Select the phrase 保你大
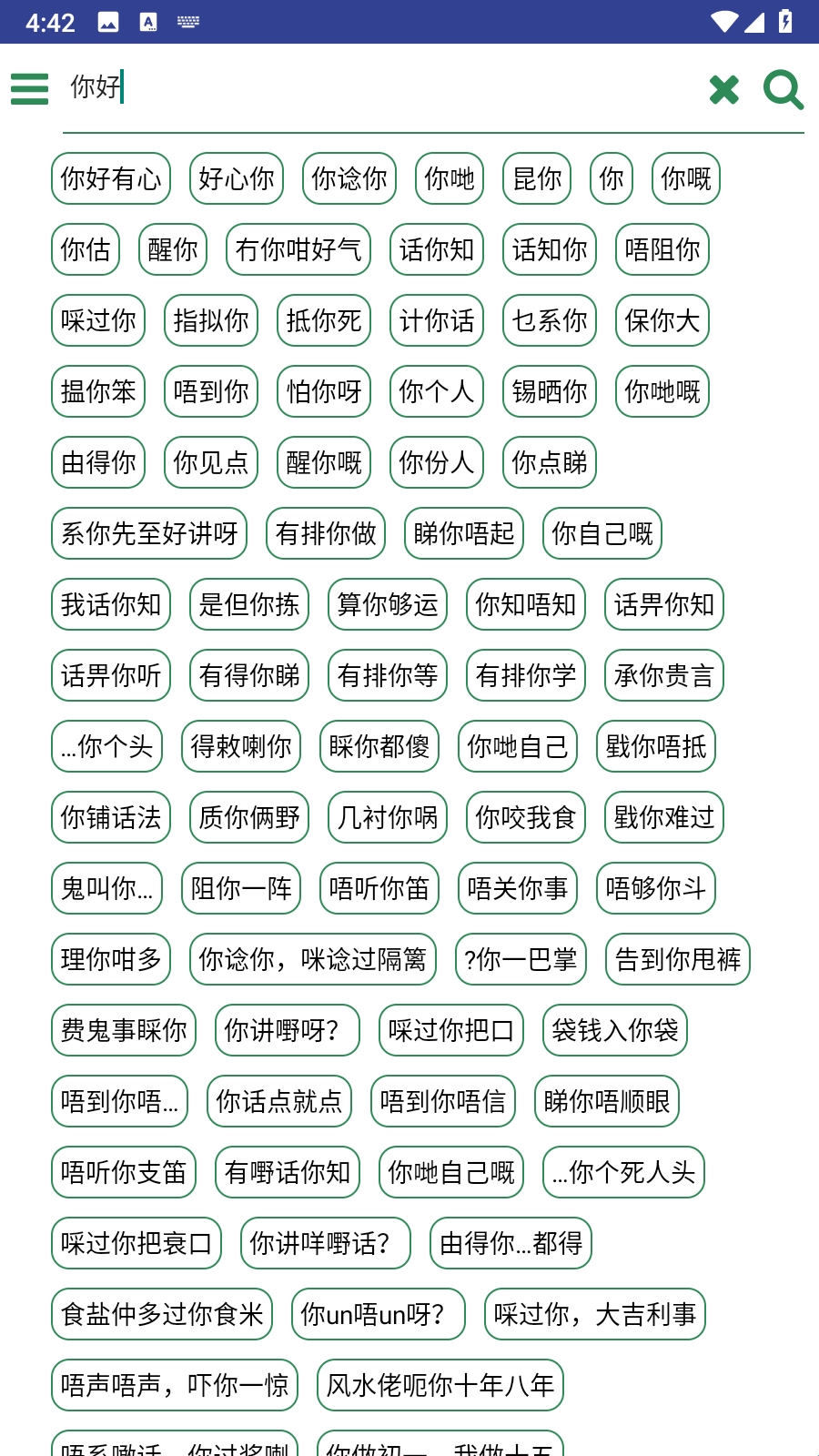This screenshot has height=1456, width=819. coord(662,320)
